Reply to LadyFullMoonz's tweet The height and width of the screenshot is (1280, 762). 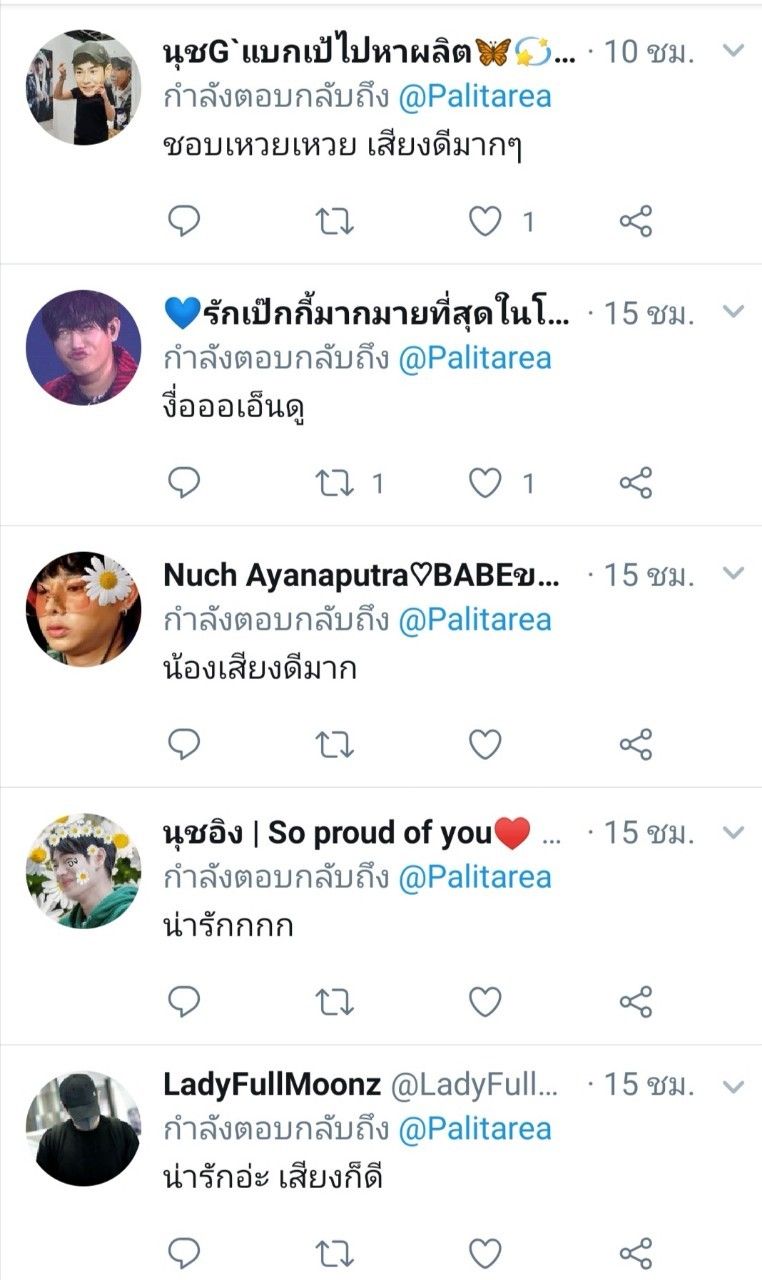click(183, 1251)
